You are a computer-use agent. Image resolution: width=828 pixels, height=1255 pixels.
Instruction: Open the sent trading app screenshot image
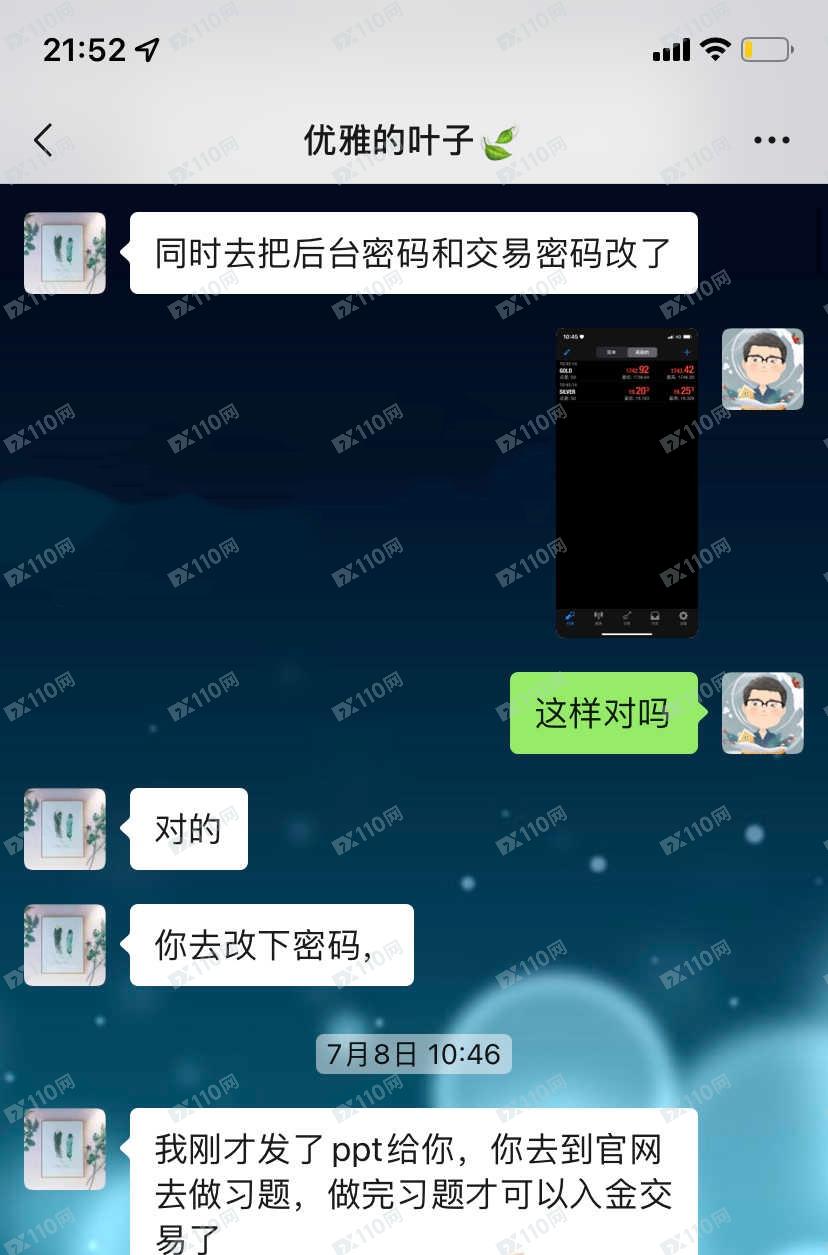coord(626,482)
